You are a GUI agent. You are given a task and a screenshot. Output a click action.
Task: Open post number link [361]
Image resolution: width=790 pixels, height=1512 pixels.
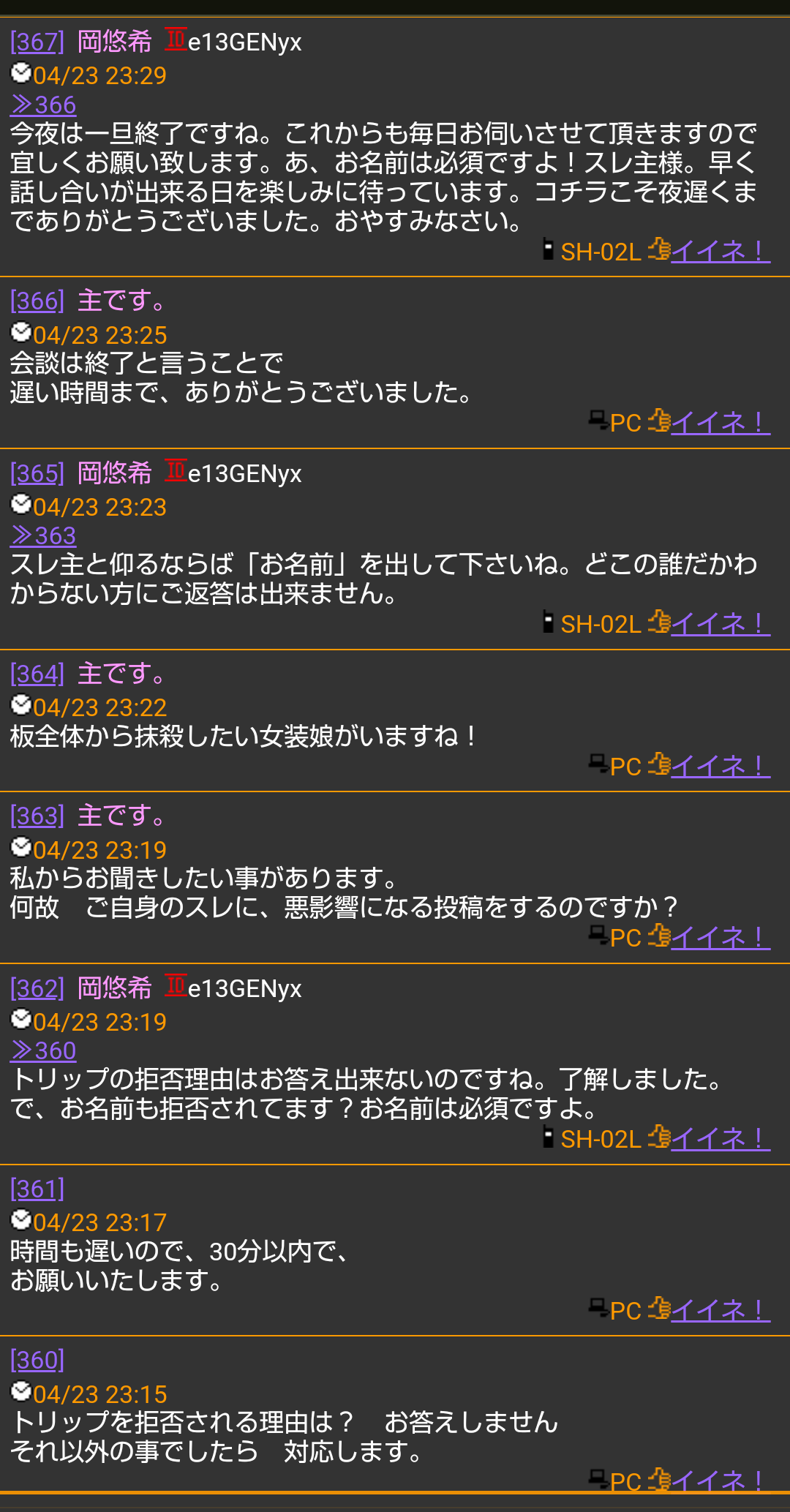[x=37, y=1189]
